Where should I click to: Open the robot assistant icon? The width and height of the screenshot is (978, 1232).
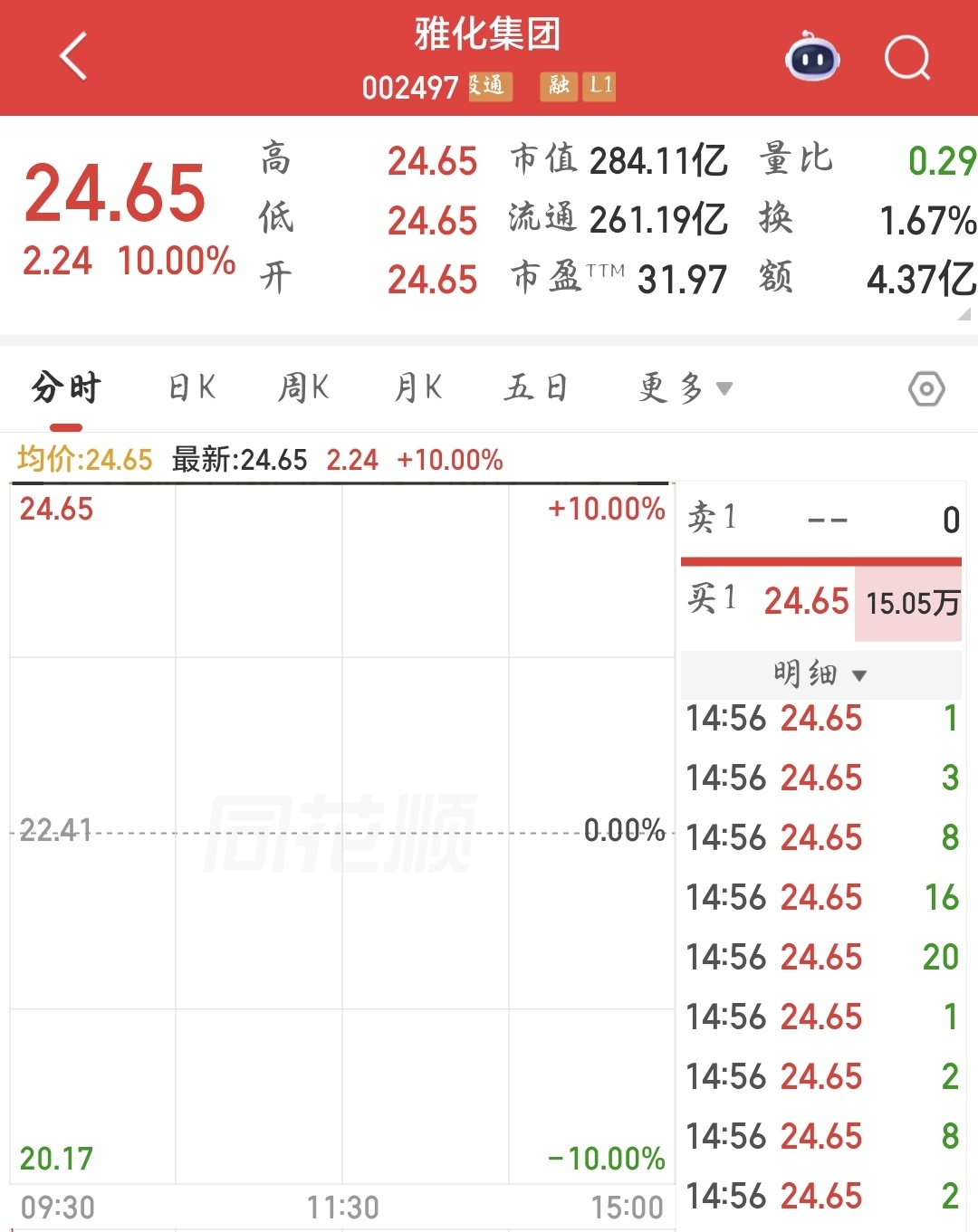coord(812,56)
